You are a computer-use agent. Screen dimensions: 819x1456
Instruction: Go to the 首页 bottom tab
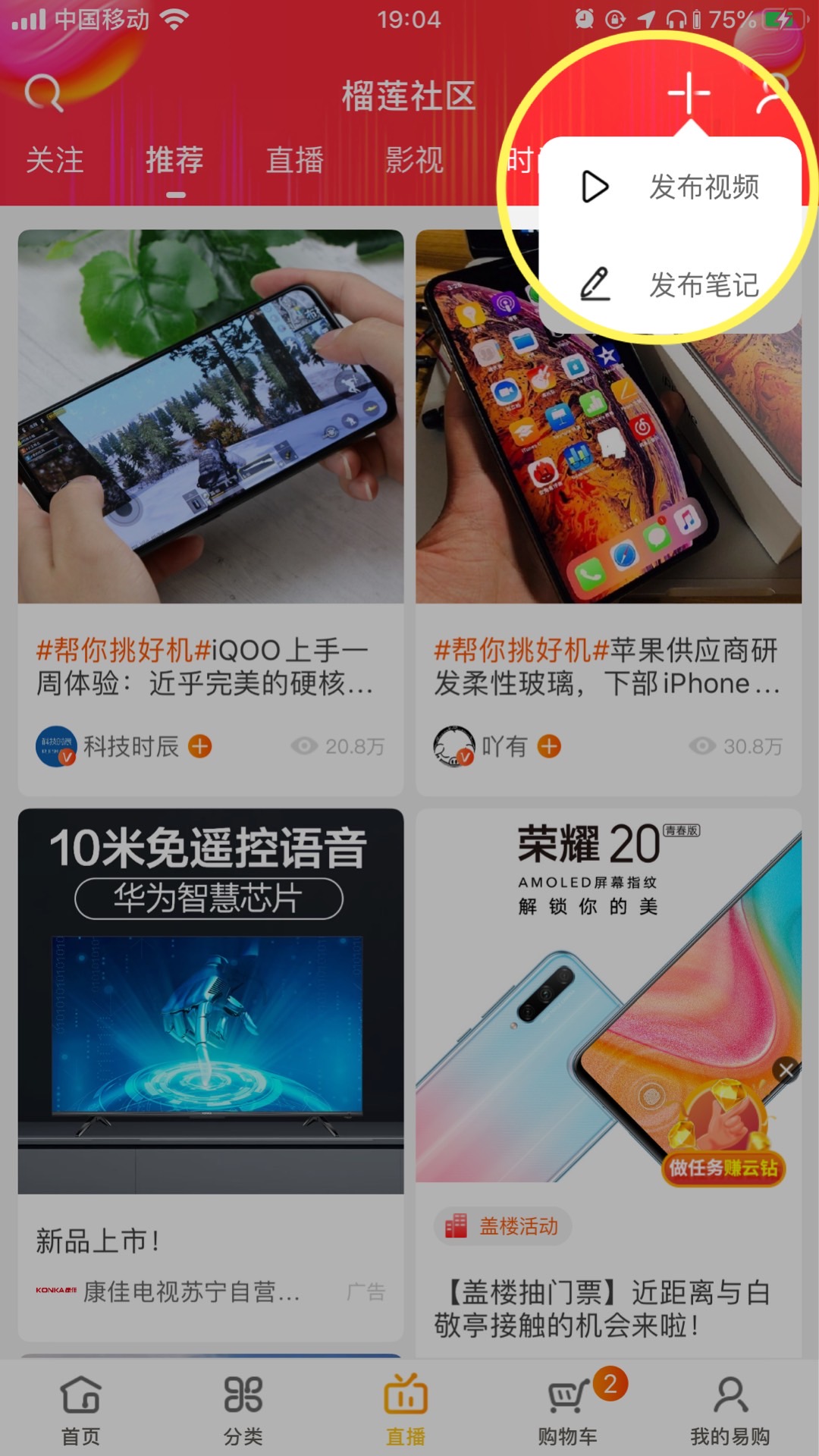[80, 1409]
